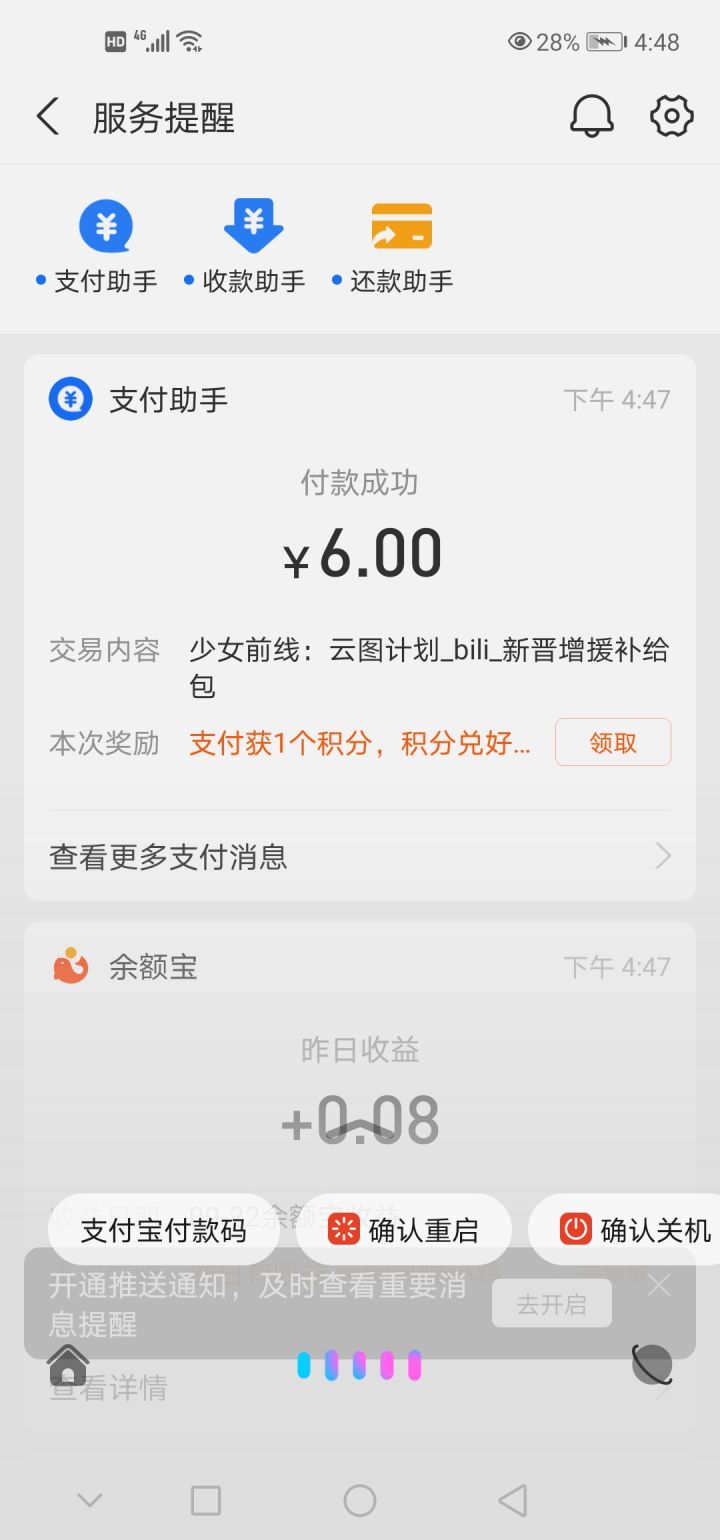Open the notifications bell
The image size is (720, 1540).
point(591,117)
